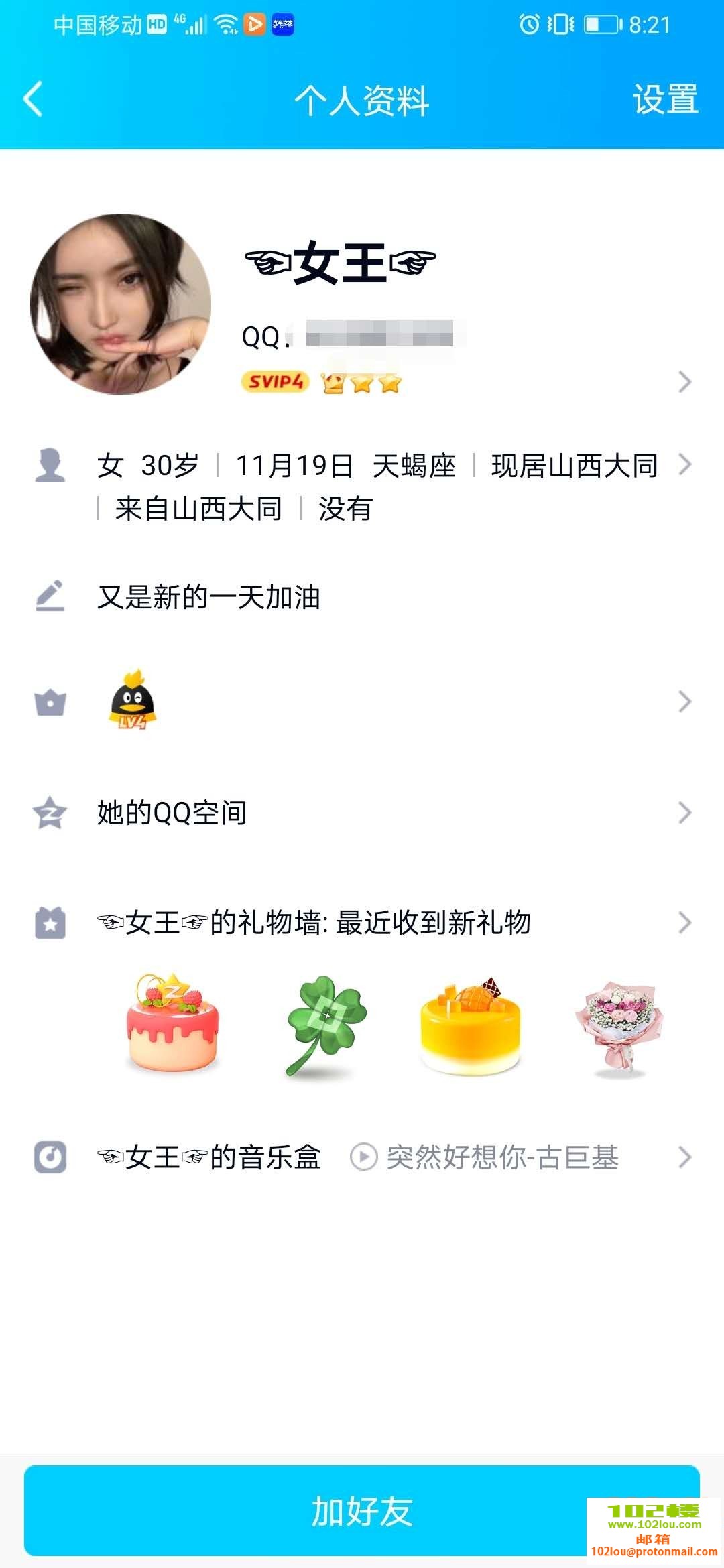Open 她的QQ空间
Screen dimensions: 724x1568
pyautogui.click(x=172, y=813)
